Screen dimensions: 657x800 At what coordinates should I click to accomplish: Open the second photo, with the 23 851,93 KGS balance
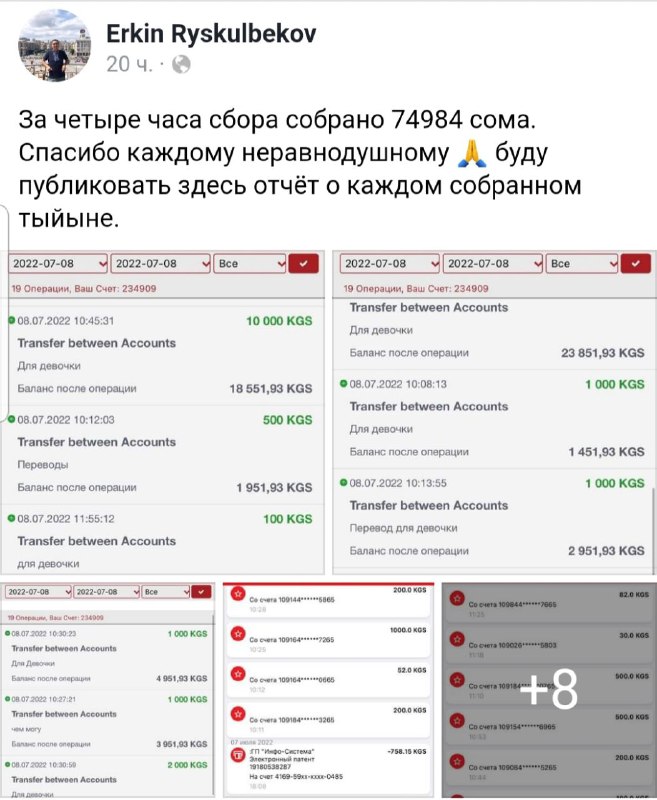pyautogui.click(x=493, y=410)
